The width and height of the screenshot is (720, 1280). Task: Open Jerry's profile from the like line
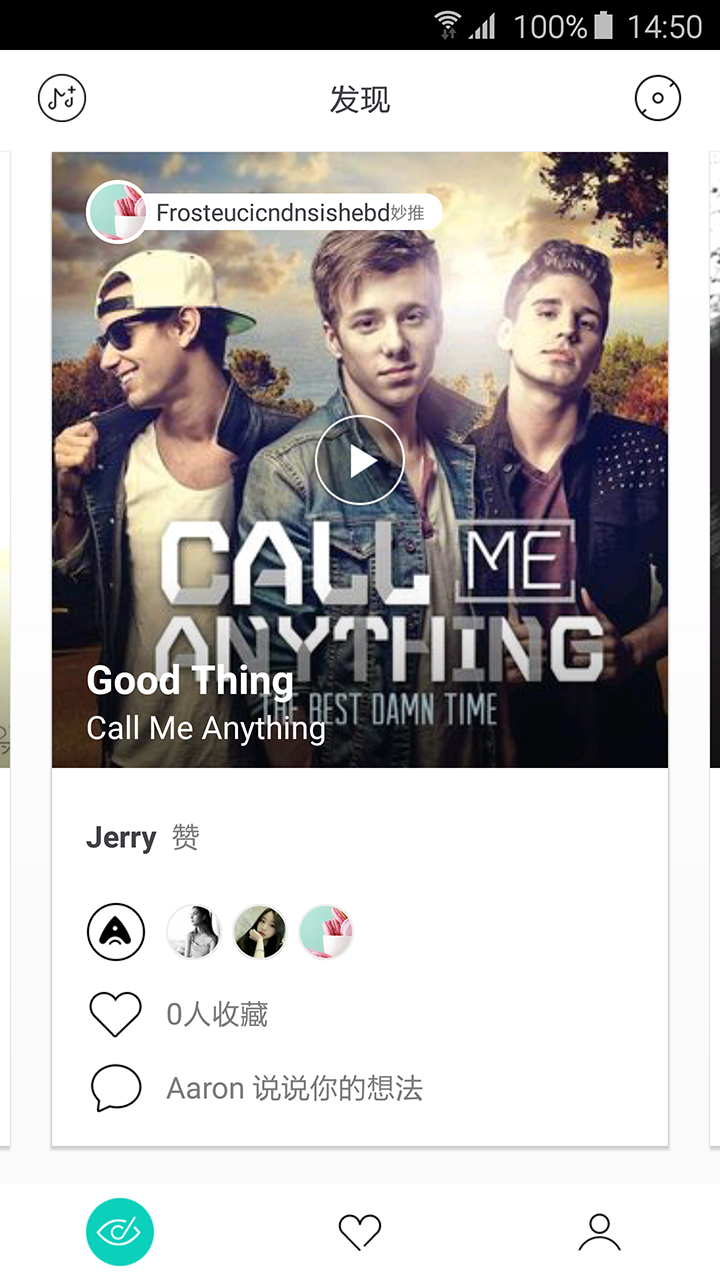coord(121,838)
